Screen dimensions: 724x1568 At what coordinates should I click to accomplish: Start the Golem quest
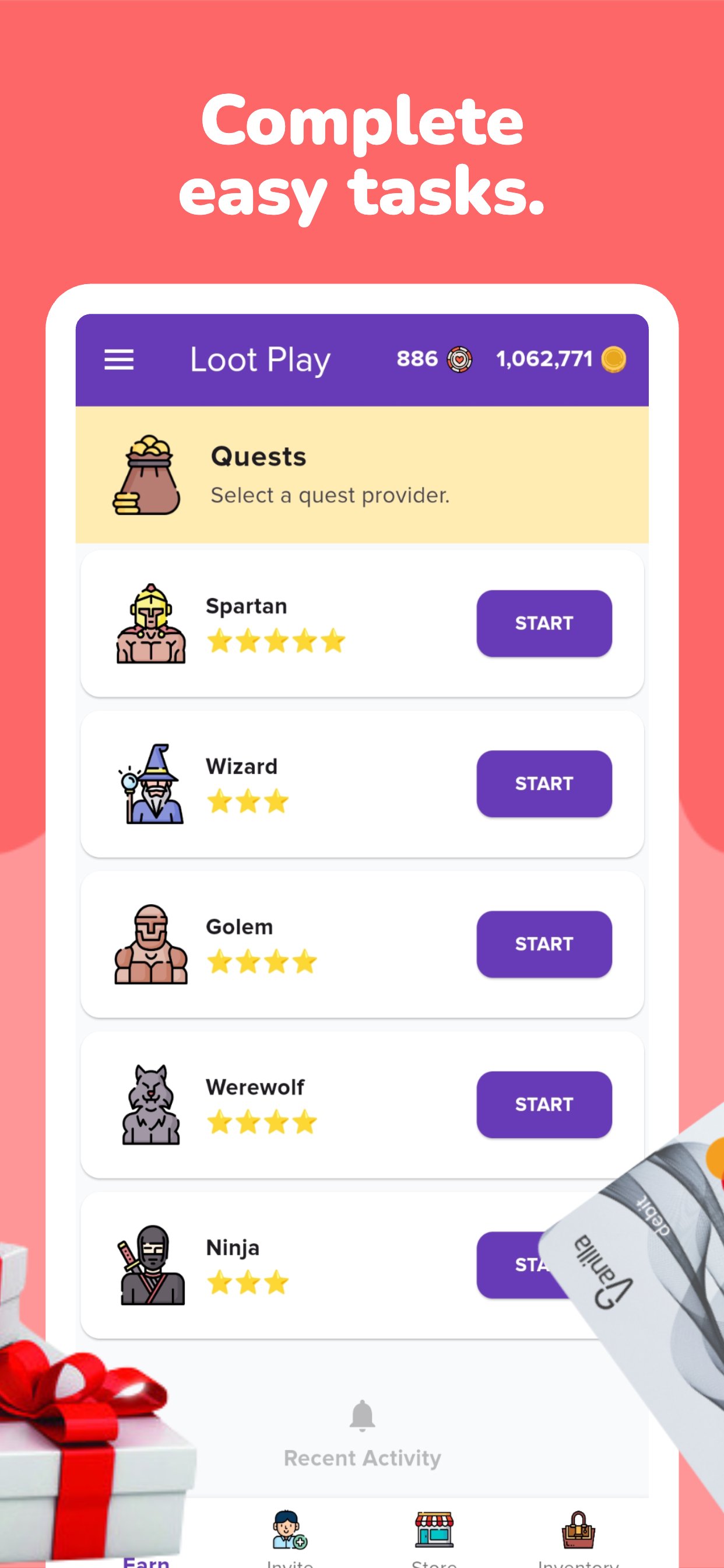544,943
